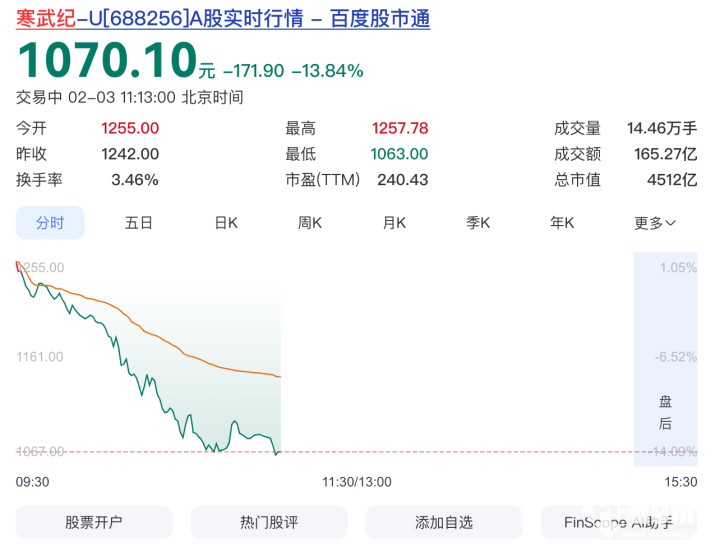The width and height of the screenshot is (720, 551).
Task: Switch to the 年K chart tab
Action: 562,223
